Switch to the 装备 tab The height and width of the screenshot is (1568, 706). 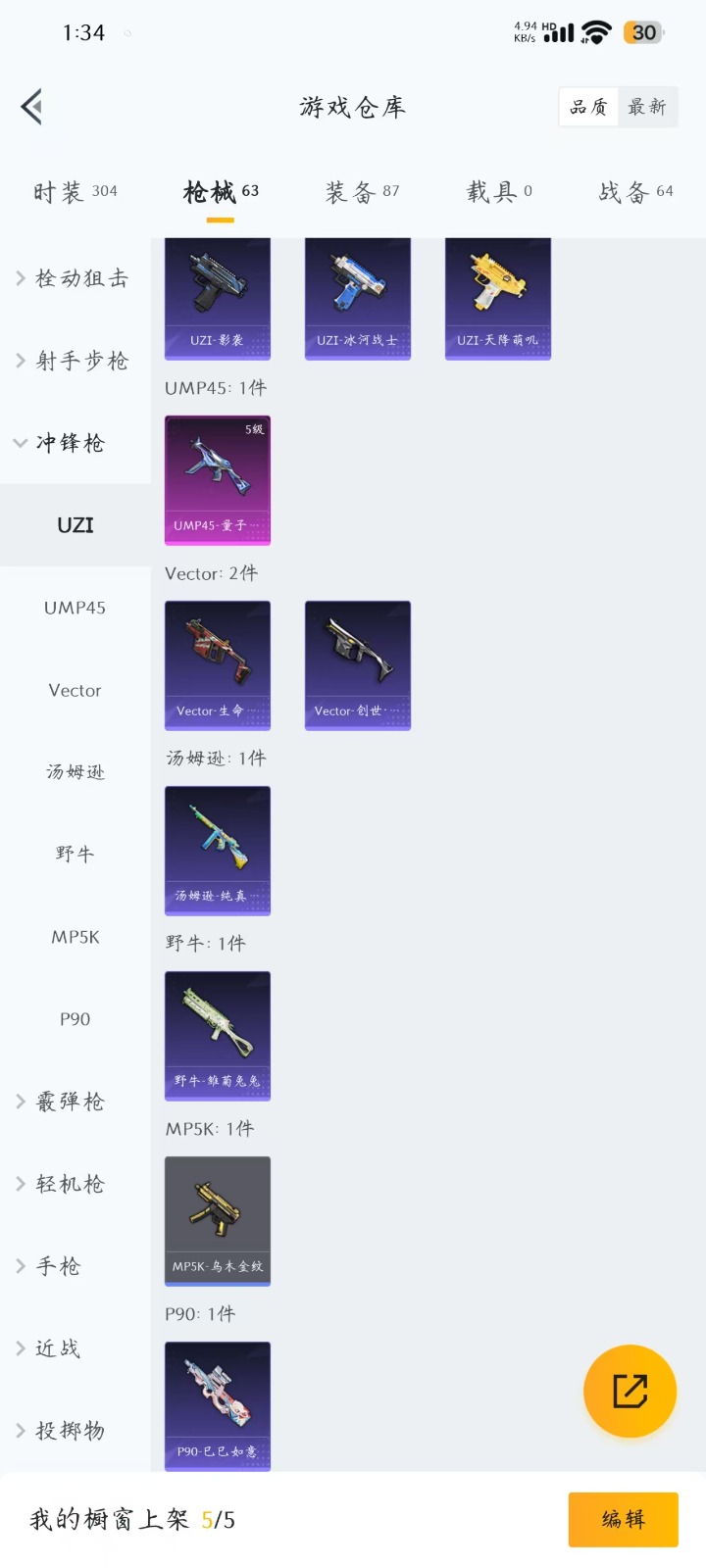click(362, 192)
